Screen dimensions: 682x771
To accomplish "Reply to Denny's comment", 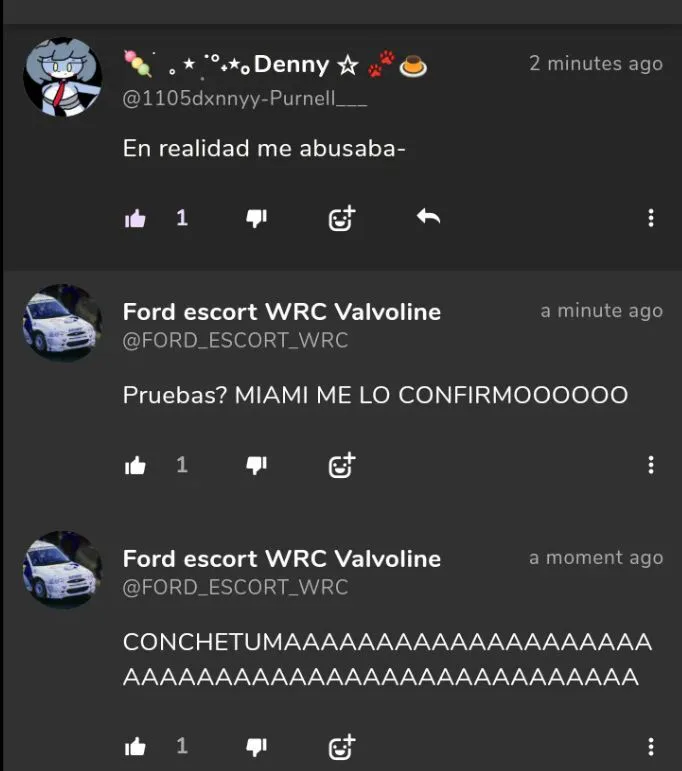I will 428,217.
